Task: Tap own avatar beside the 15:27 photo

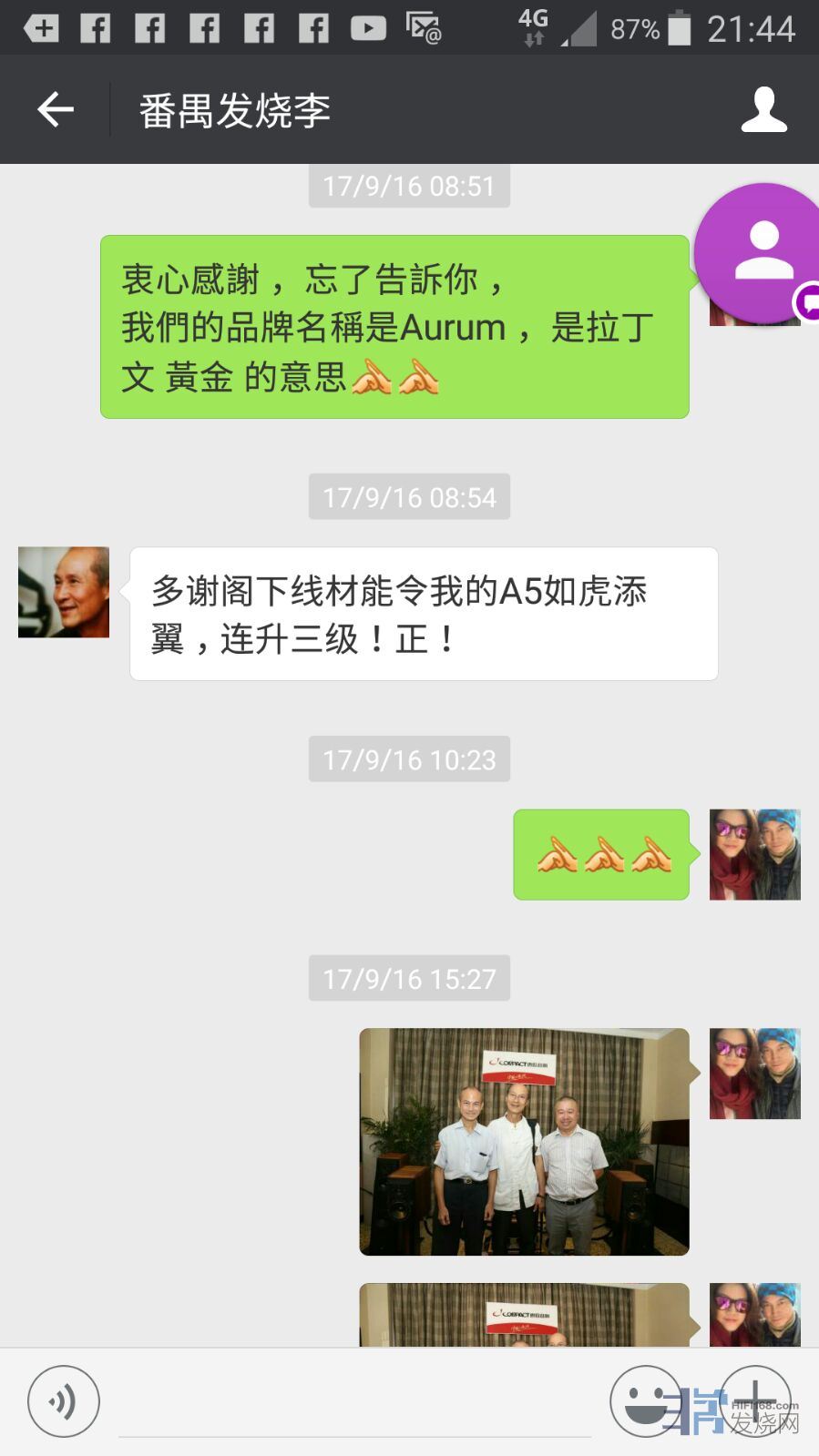Action: pos(754,1074)
